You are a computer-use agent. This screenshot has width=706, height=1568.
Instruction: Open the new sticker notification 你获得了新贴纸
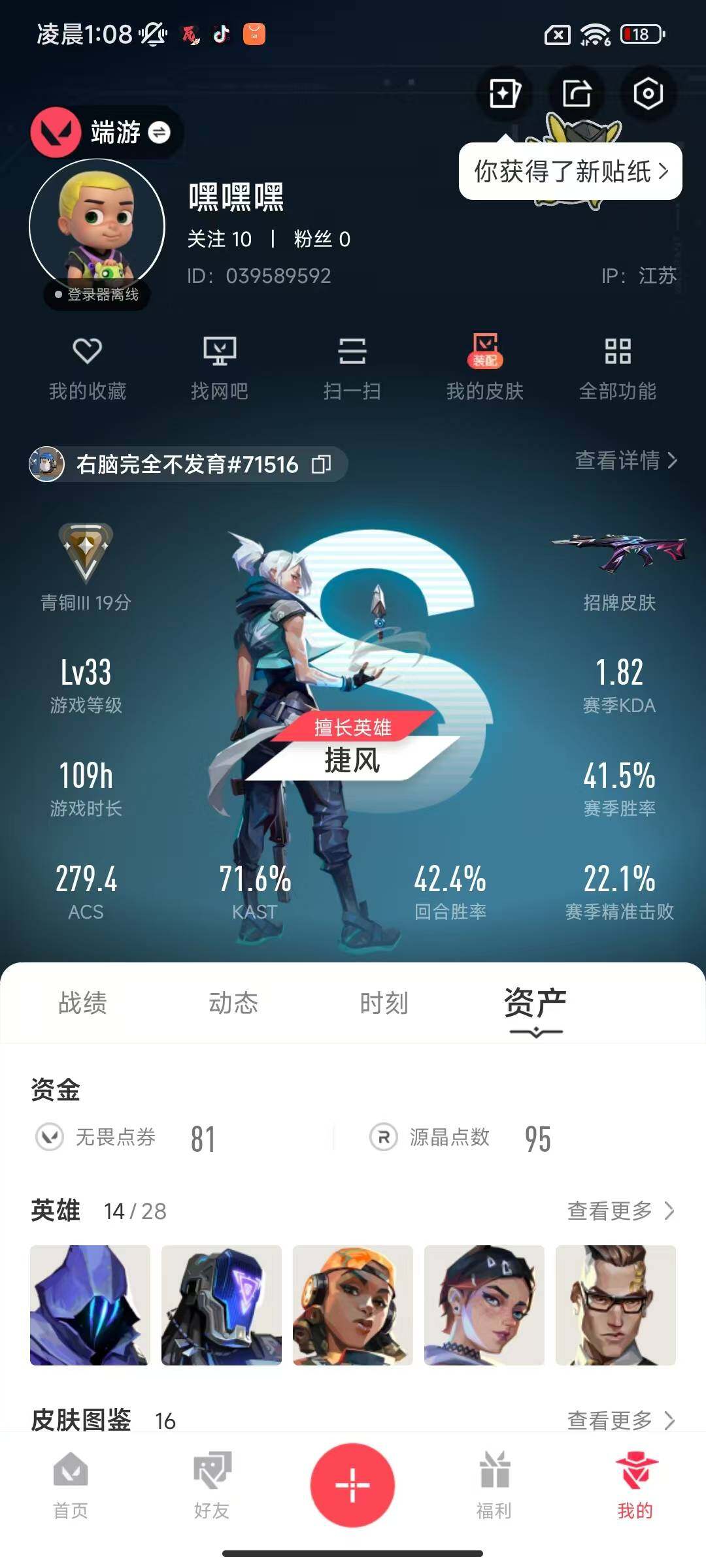(570, 172)
